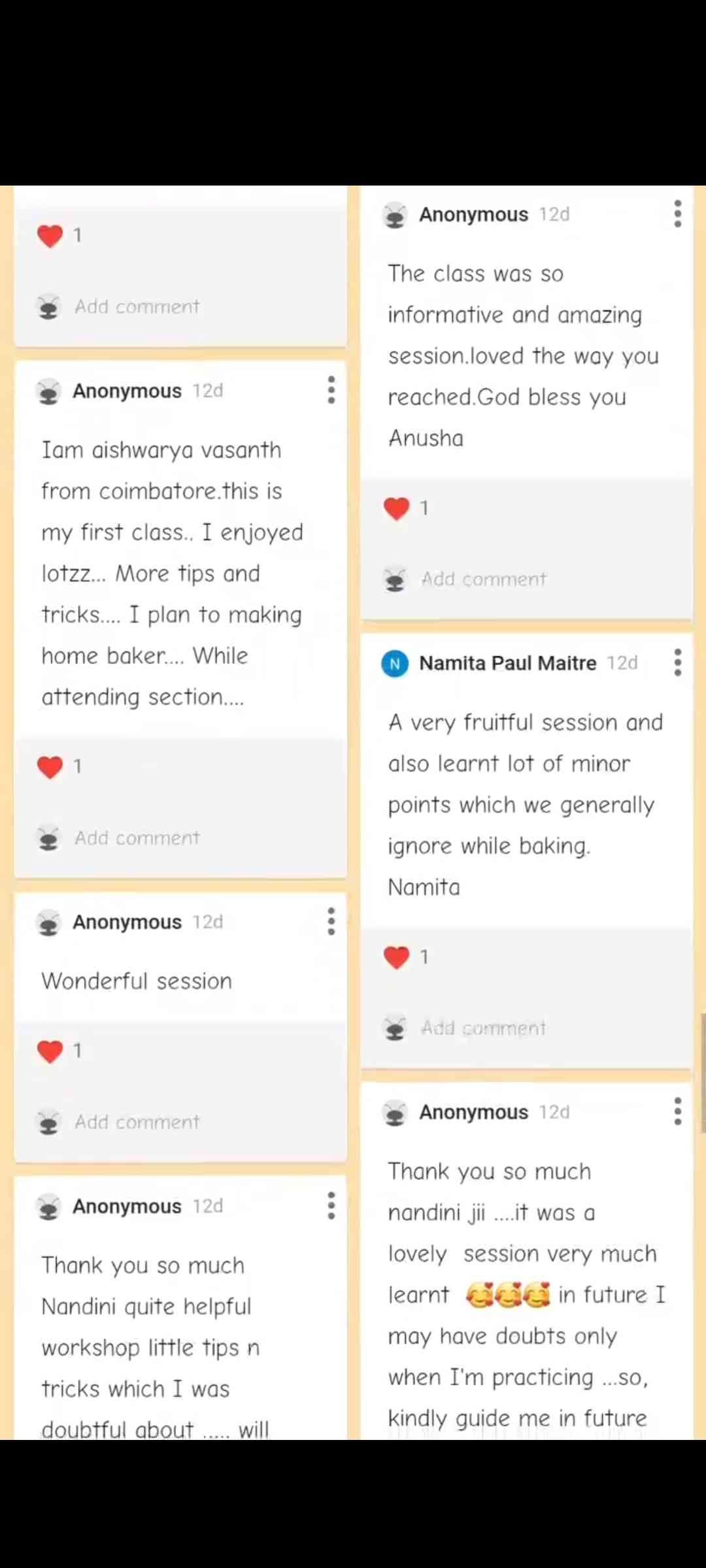Open more options on Anusha's post
Image resolution: width=706 pixels, height=1568 pixels.
[678, 214]
